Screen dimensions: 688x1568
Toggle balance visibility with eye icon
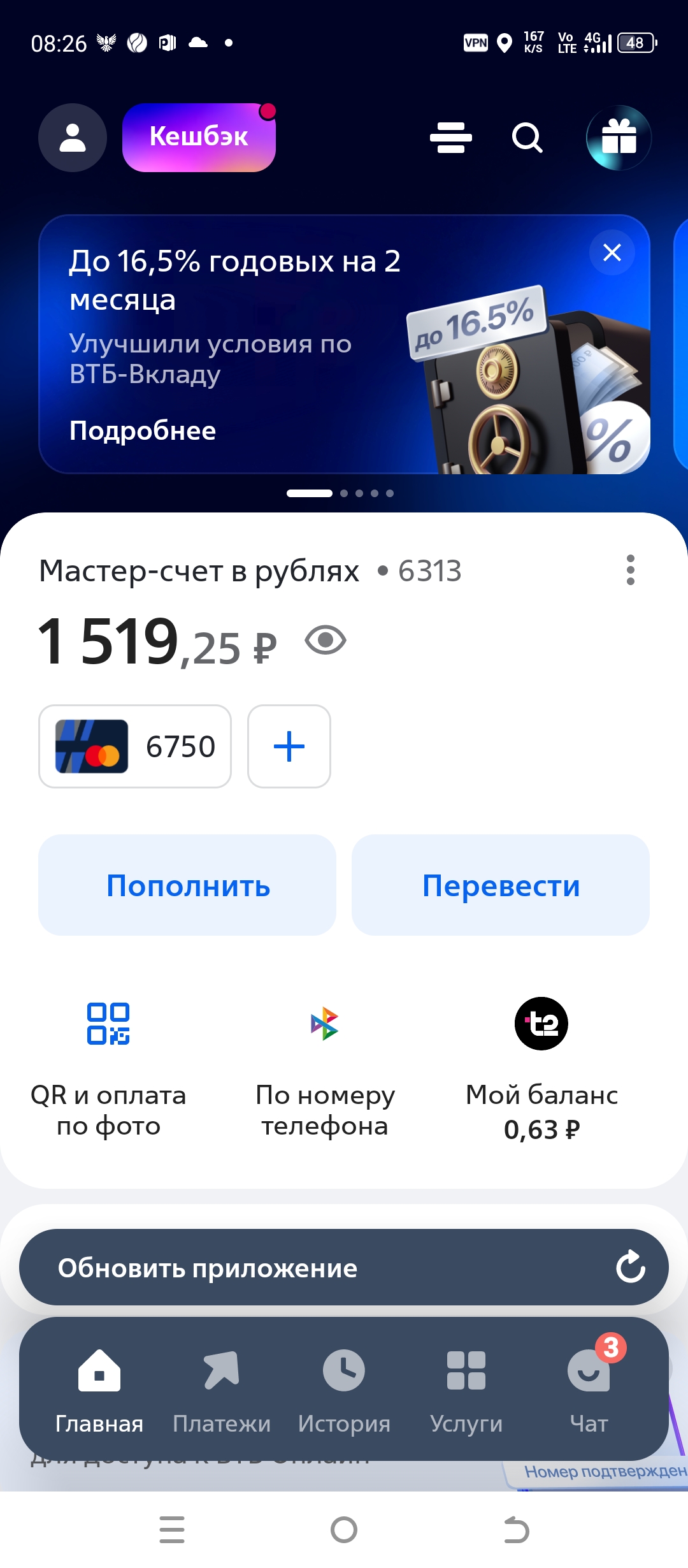click(x=326, y=642)
